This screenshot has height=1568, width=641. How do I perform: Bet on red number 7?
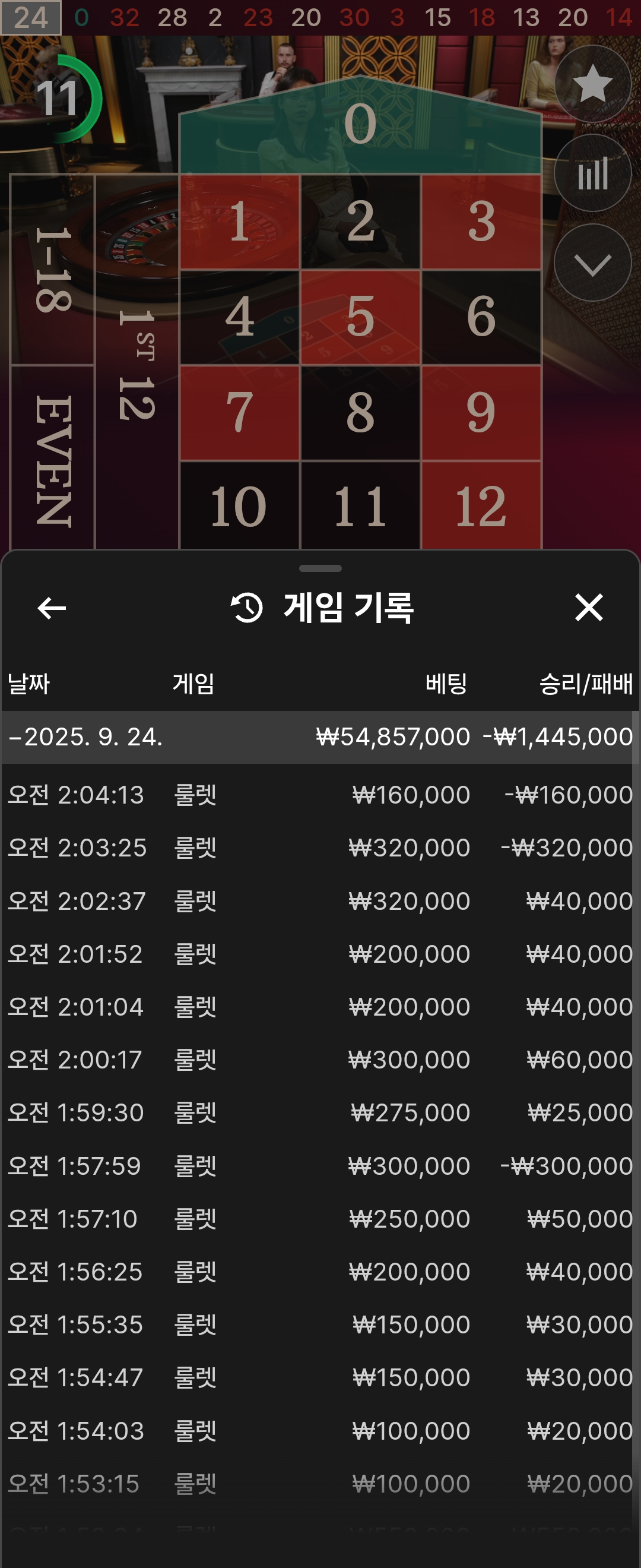point(240,412)
